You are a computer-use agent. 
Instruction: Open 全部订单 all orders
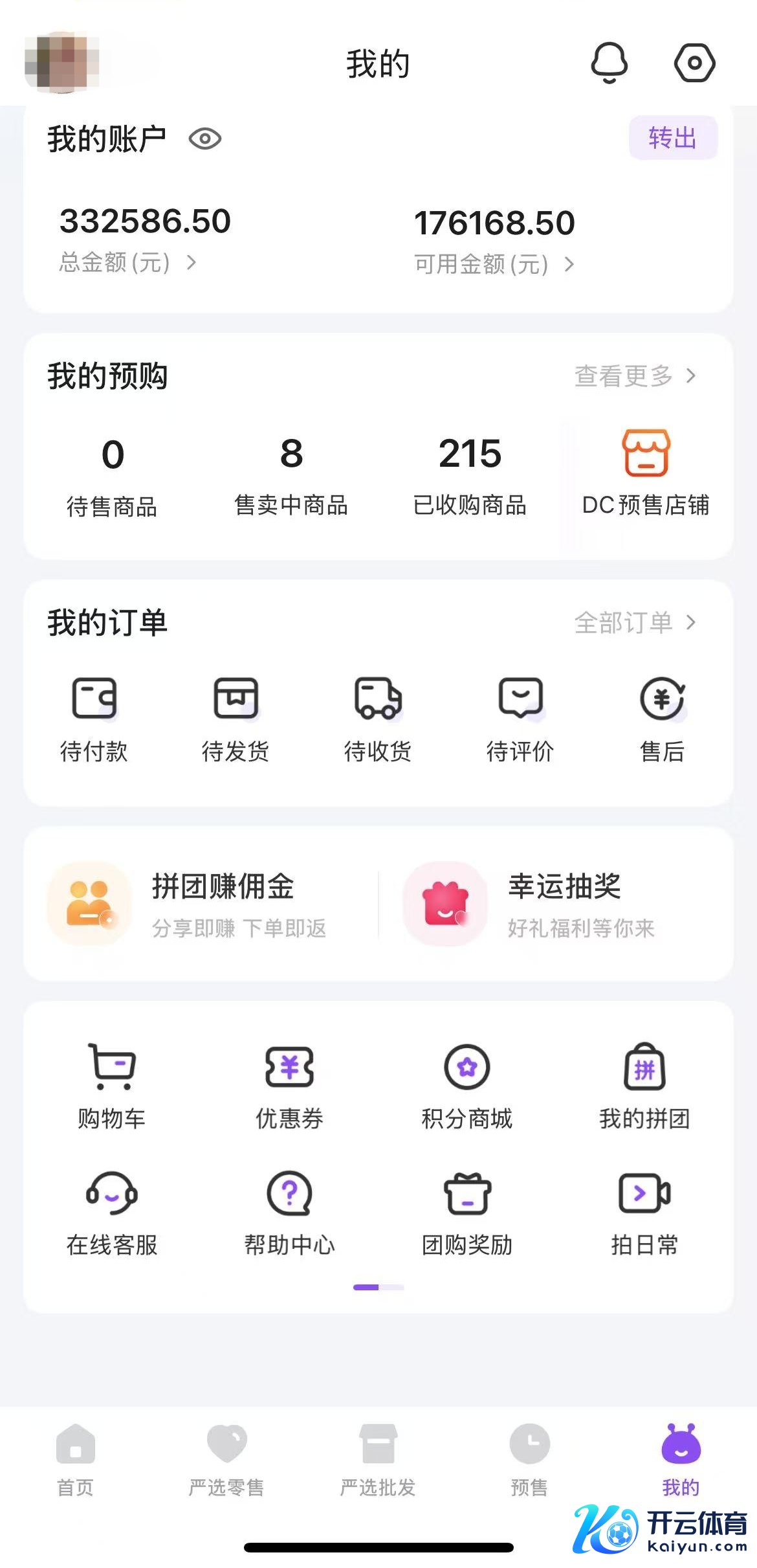click(x=635, y=622)
